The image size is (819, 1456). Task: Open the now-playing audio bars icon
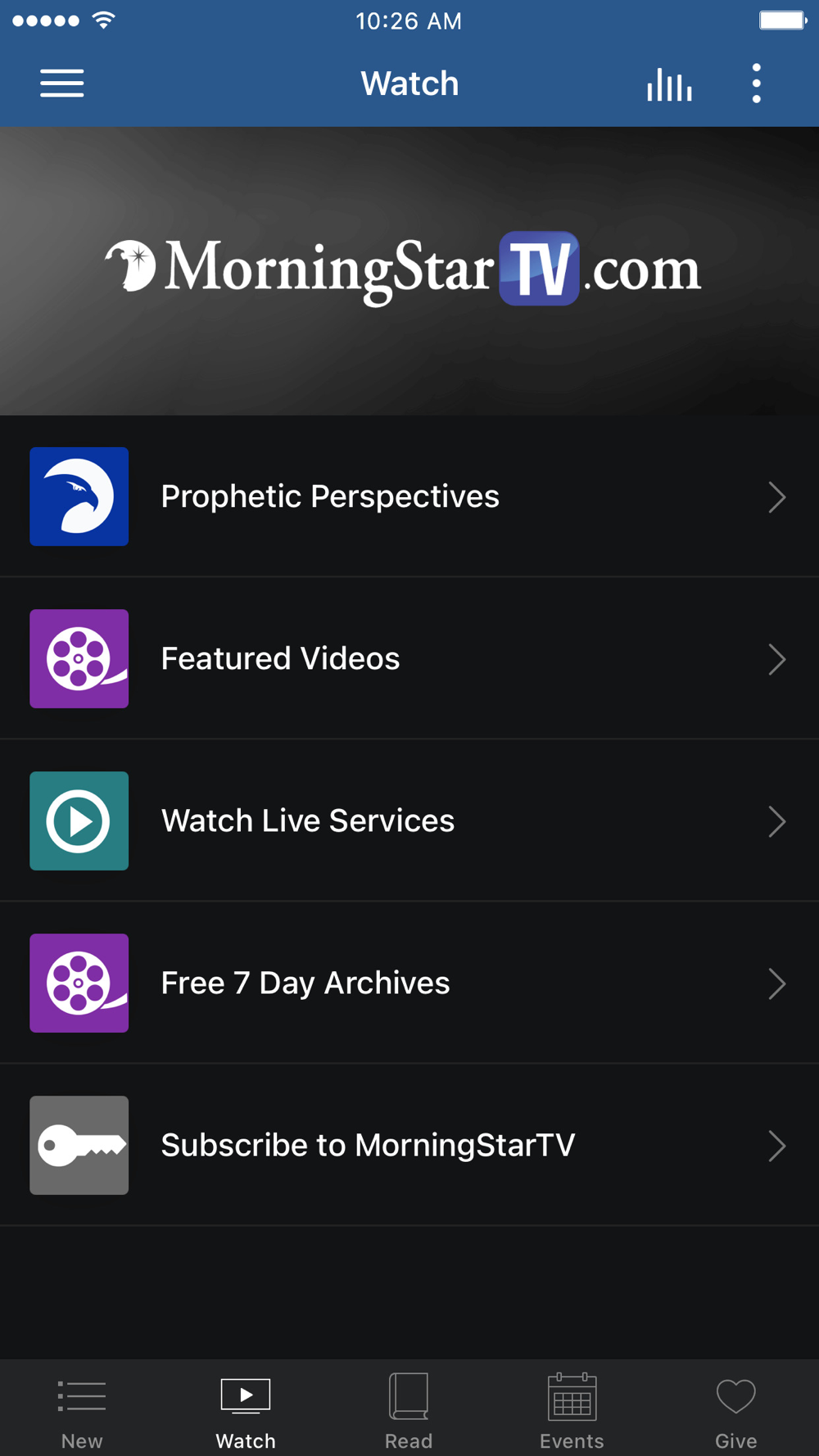coord(669,84)
